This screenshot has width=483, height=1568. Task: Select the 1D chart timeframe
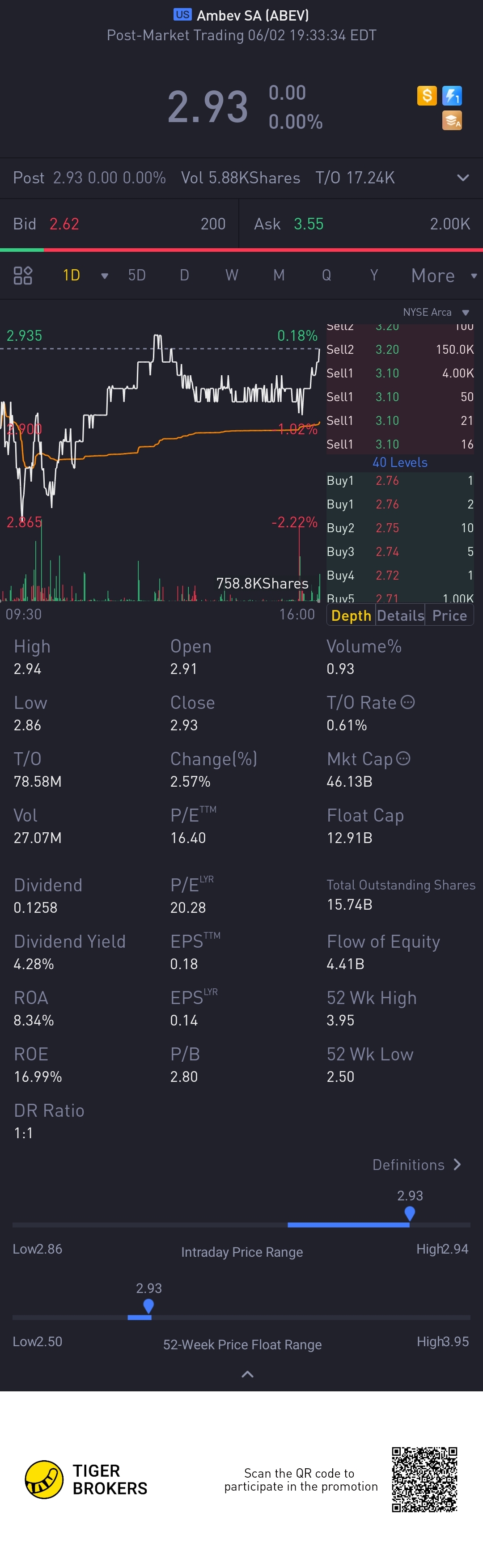(72, 276)
